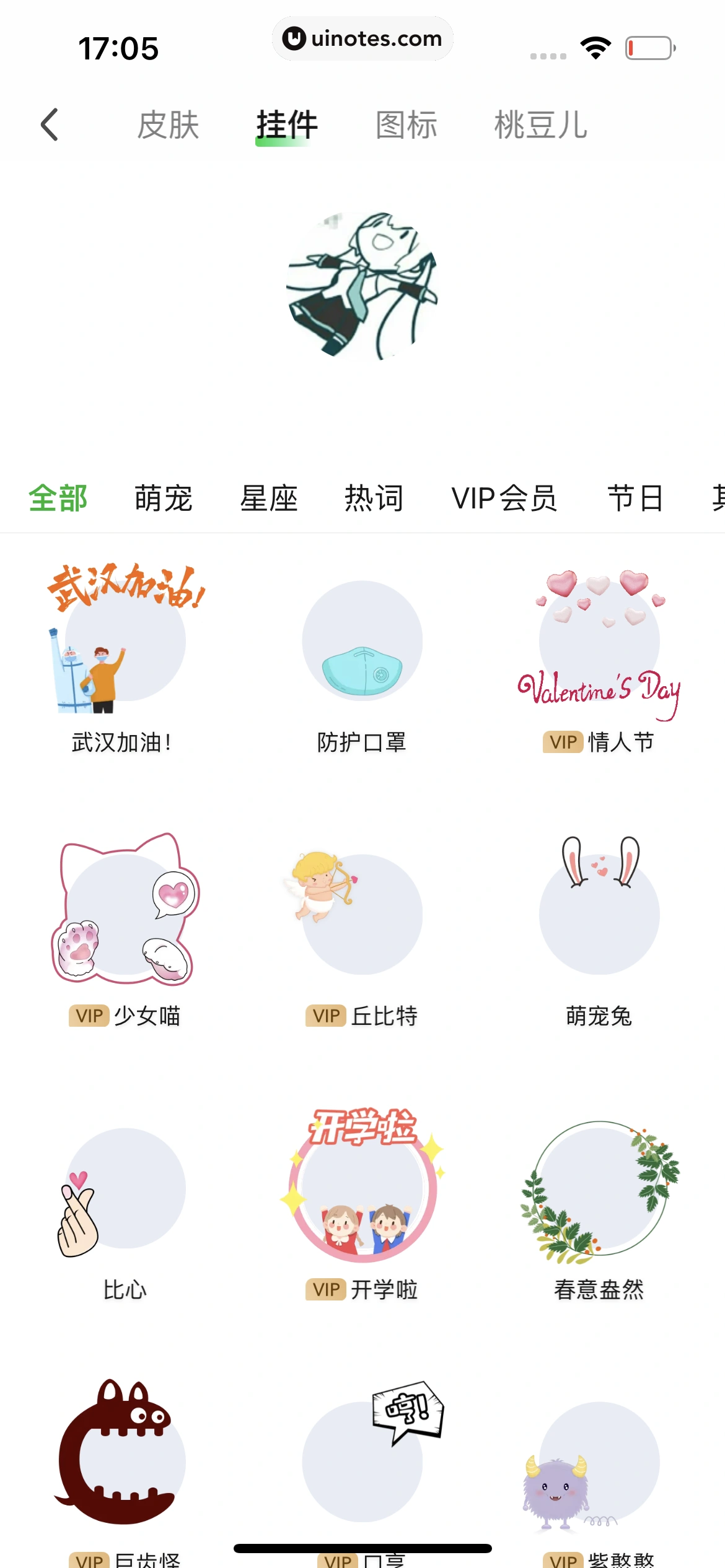
Task: Pick the 防护口罩 pendant
Action: click(x=362, y=641)
